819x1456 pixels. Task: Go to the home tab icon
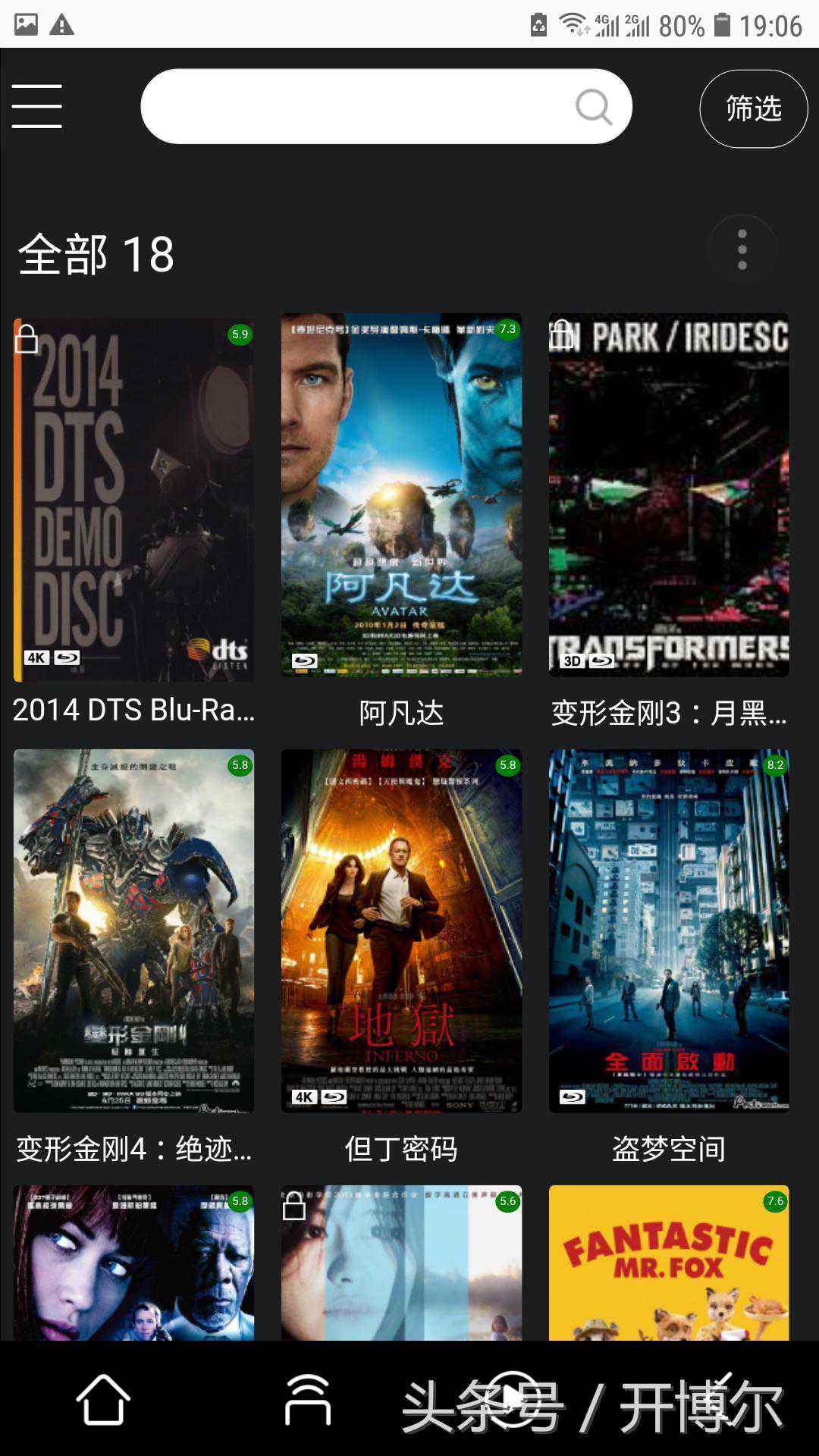[x=103, y=1399]
